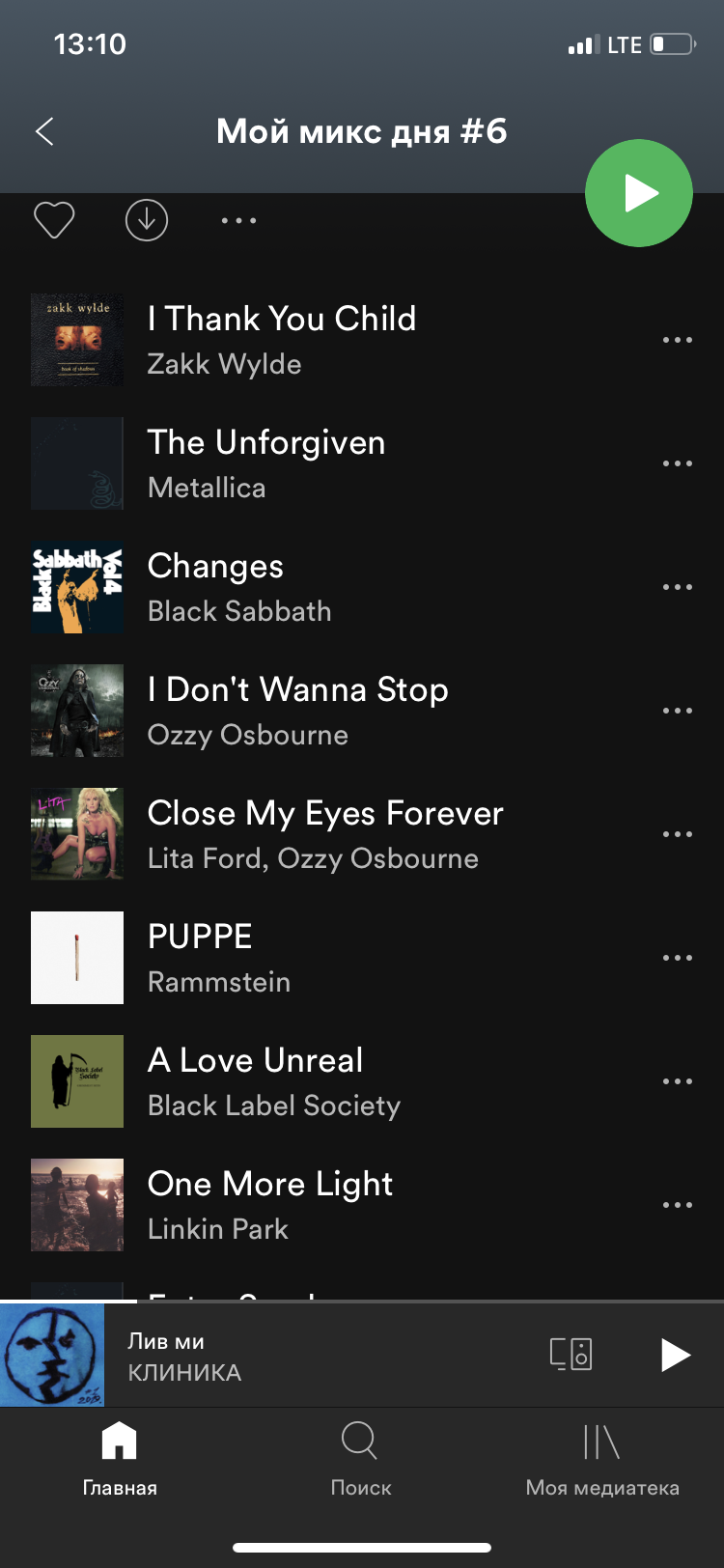Like the playlist with the heart icon
The image size is (724, 1568).
54,220
